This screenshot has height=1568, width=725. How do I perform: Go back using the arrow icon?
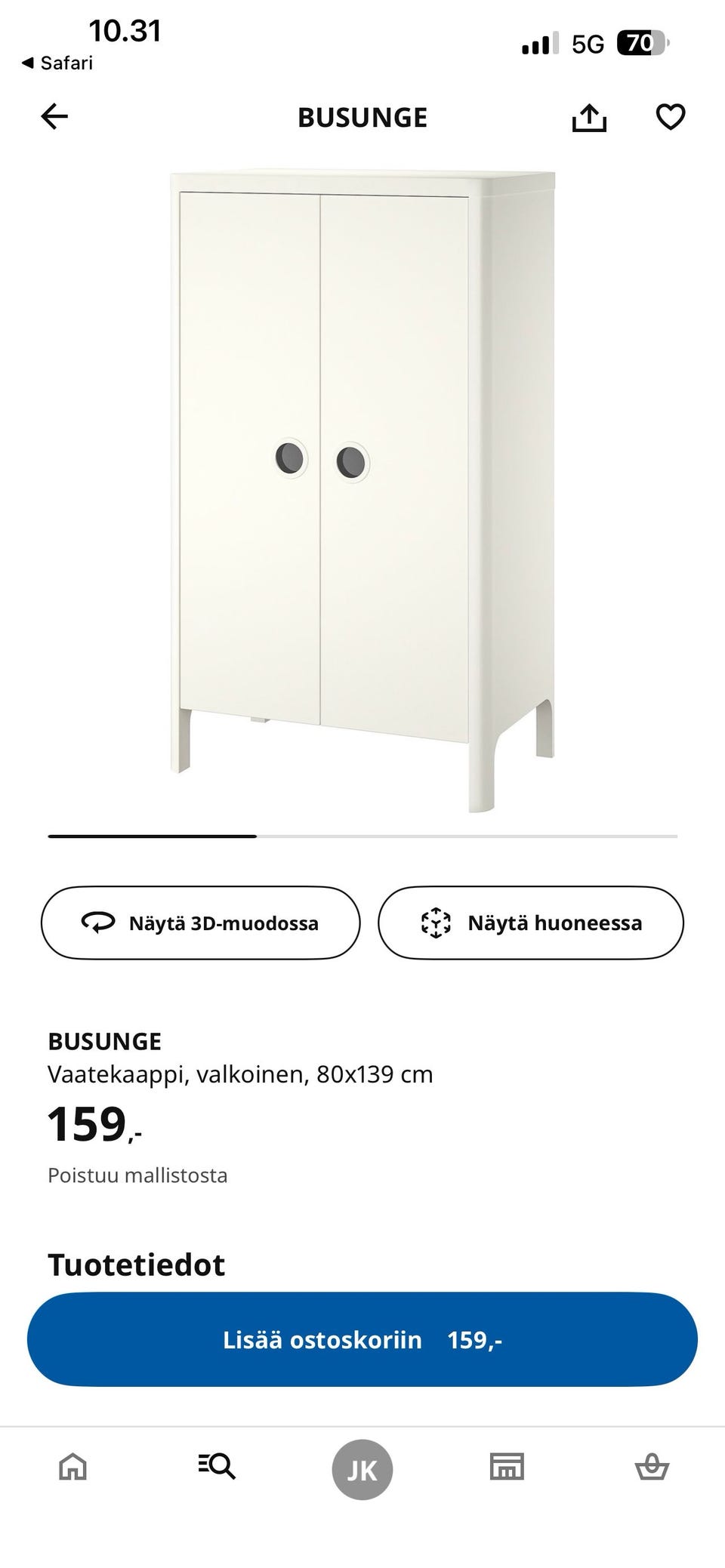[54, 116]
